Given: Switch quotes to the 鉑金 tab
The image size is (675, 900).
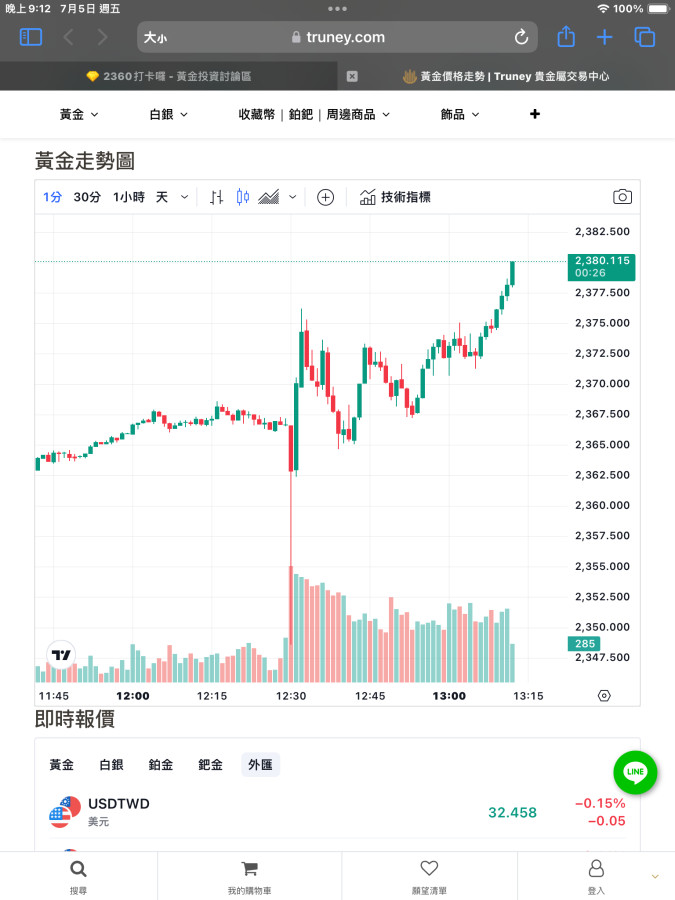Looking at the screenshot, I should tap(161, 765).
